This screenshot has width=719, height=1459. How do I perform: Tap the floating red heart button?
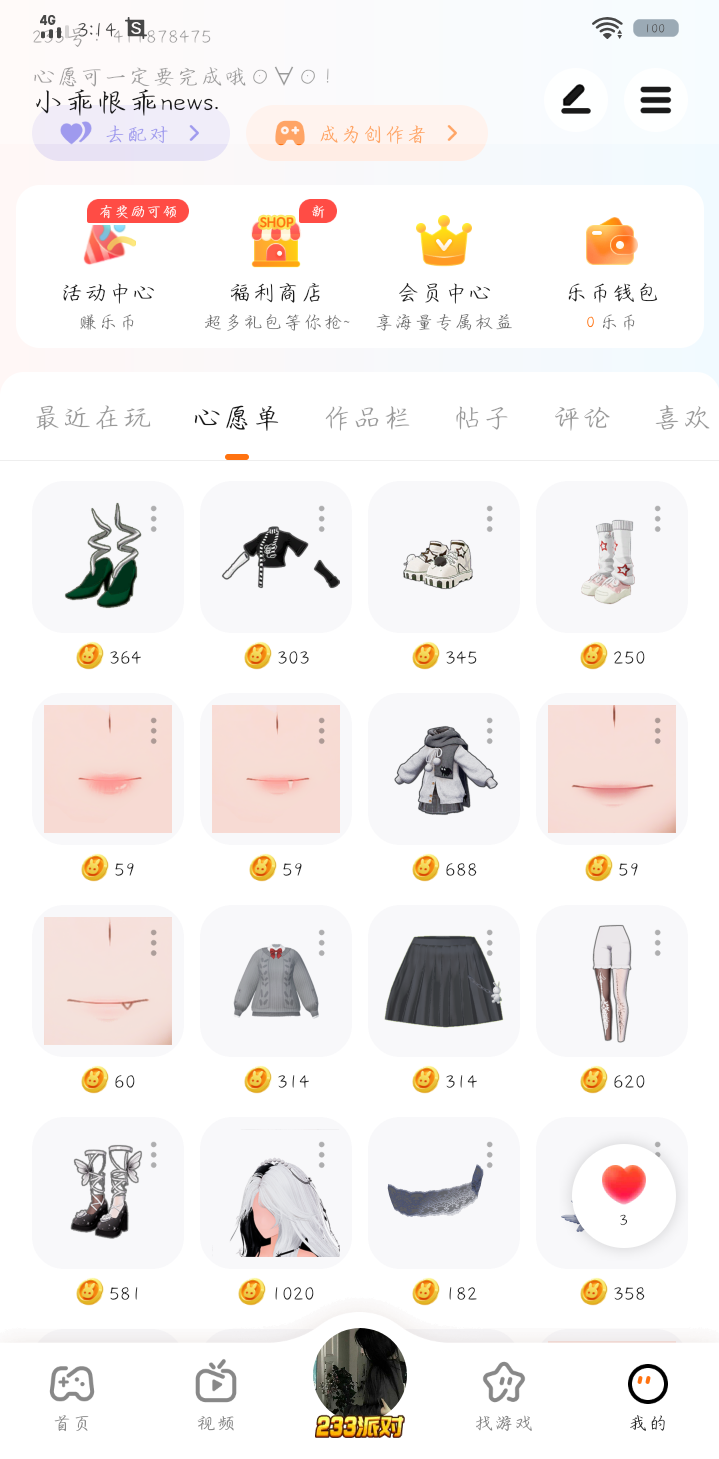[x=624, y=1194]
